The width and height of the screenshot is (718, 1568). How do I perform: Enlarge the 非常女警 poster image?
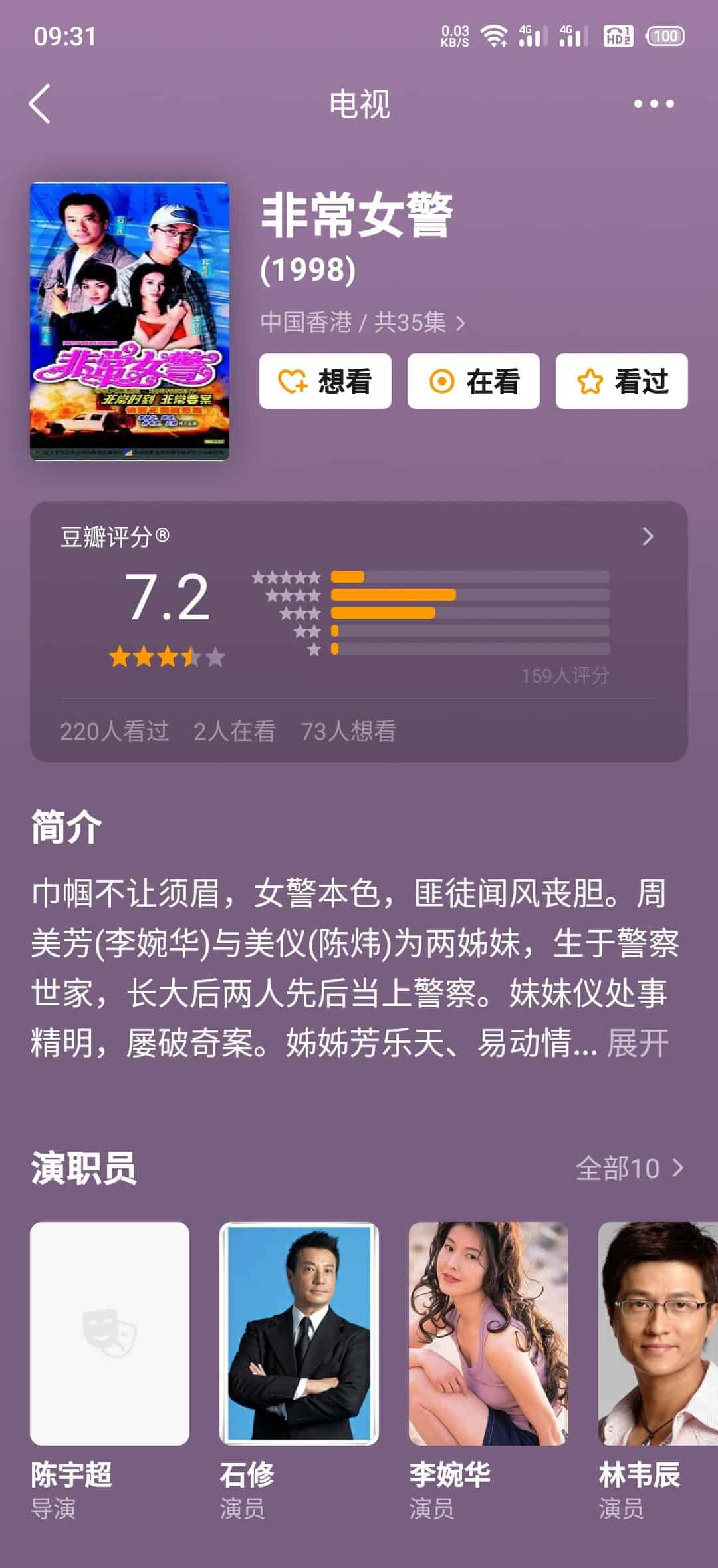[x=130, y=321]
